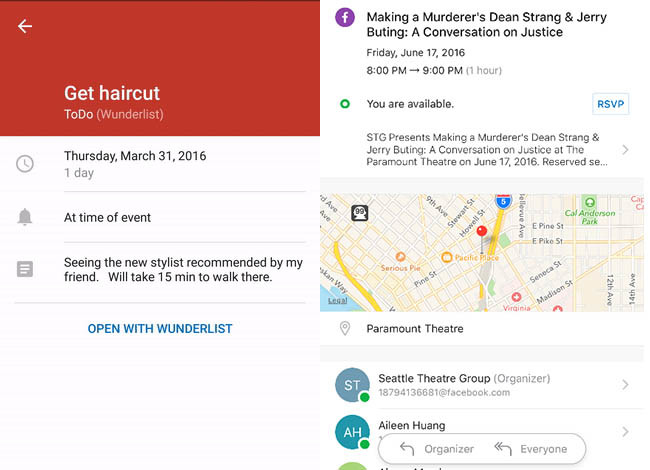
Task: Open the map of Paramount Theatre
Action: pos(482,252)
